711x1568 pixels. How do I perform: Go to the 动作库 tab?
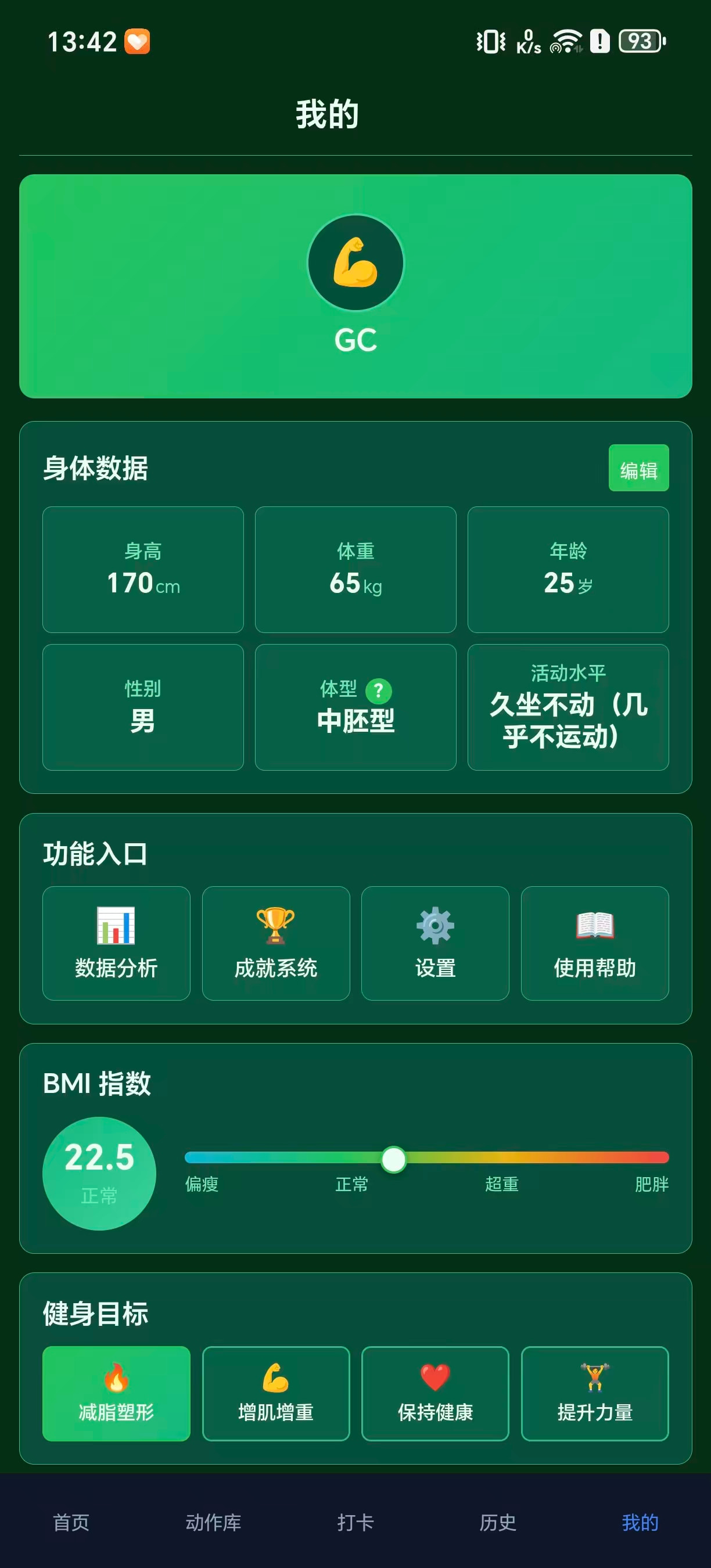coord(213,1522)
